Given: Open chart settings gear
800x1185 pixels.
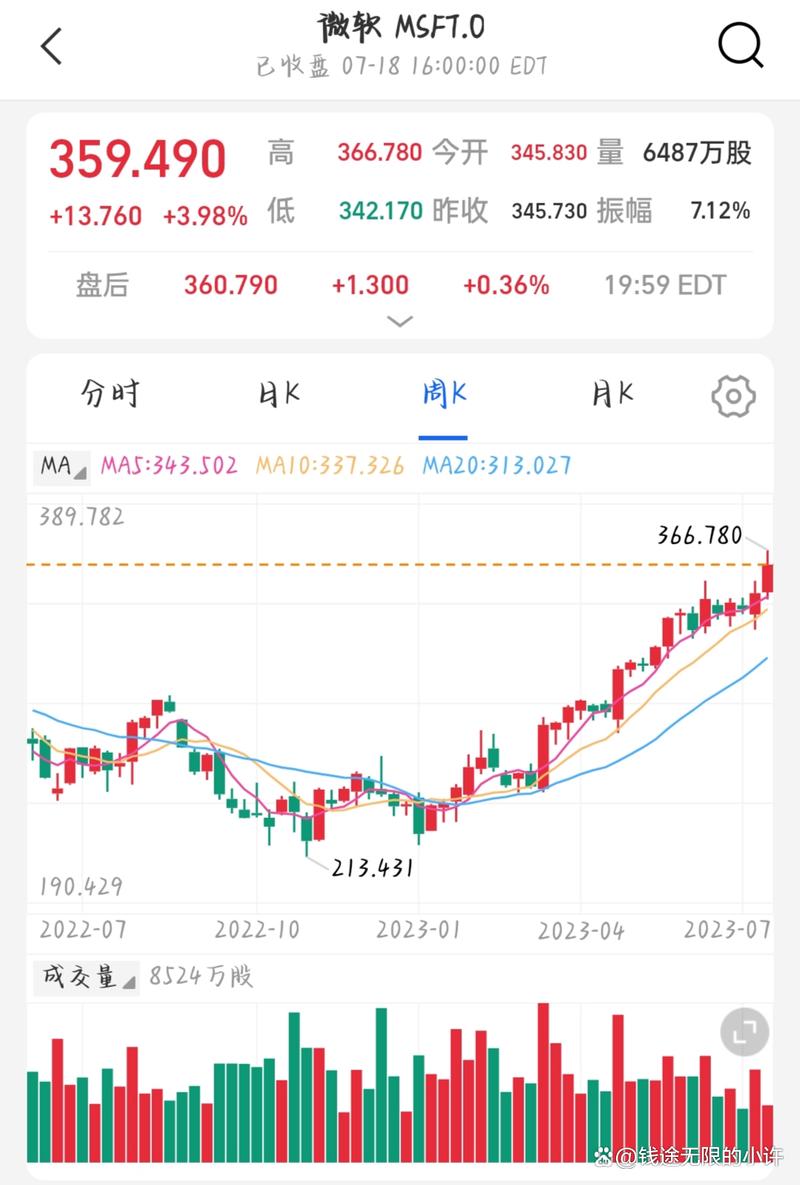Looking at the screenshot, I should (x=733, y=396).
